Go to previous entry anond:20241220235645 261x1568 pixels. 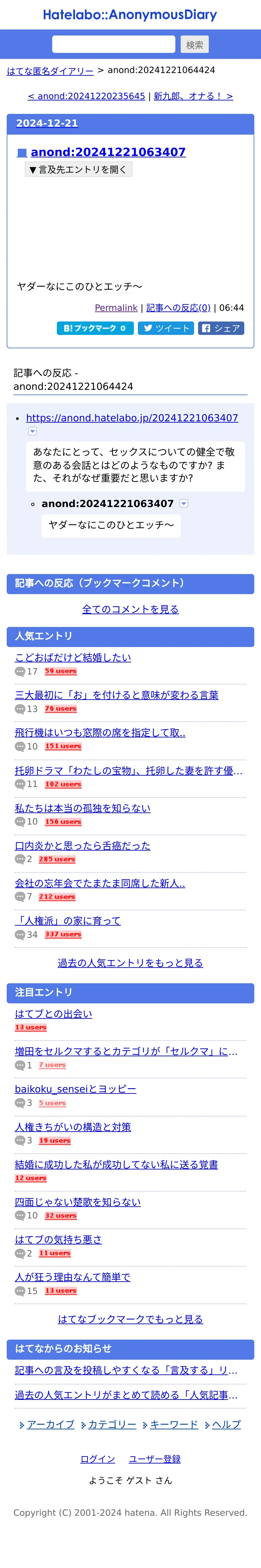pyautogui.click(x=86, y=96)
